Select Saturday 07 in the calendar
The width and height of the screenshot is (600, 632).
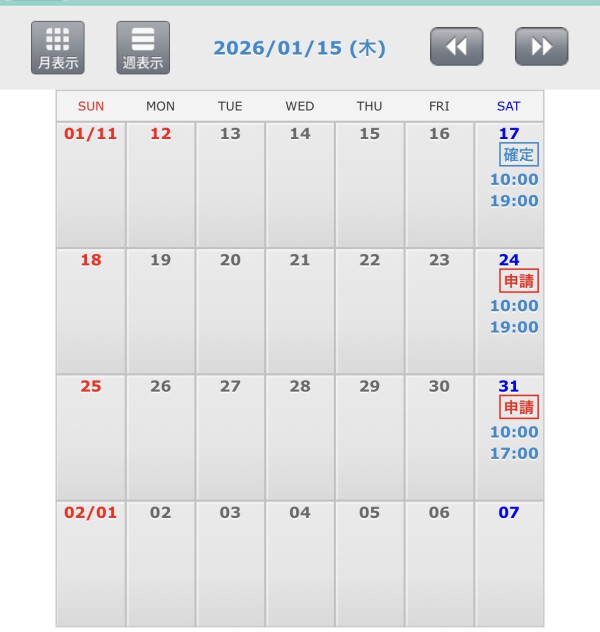click(509, 562)
